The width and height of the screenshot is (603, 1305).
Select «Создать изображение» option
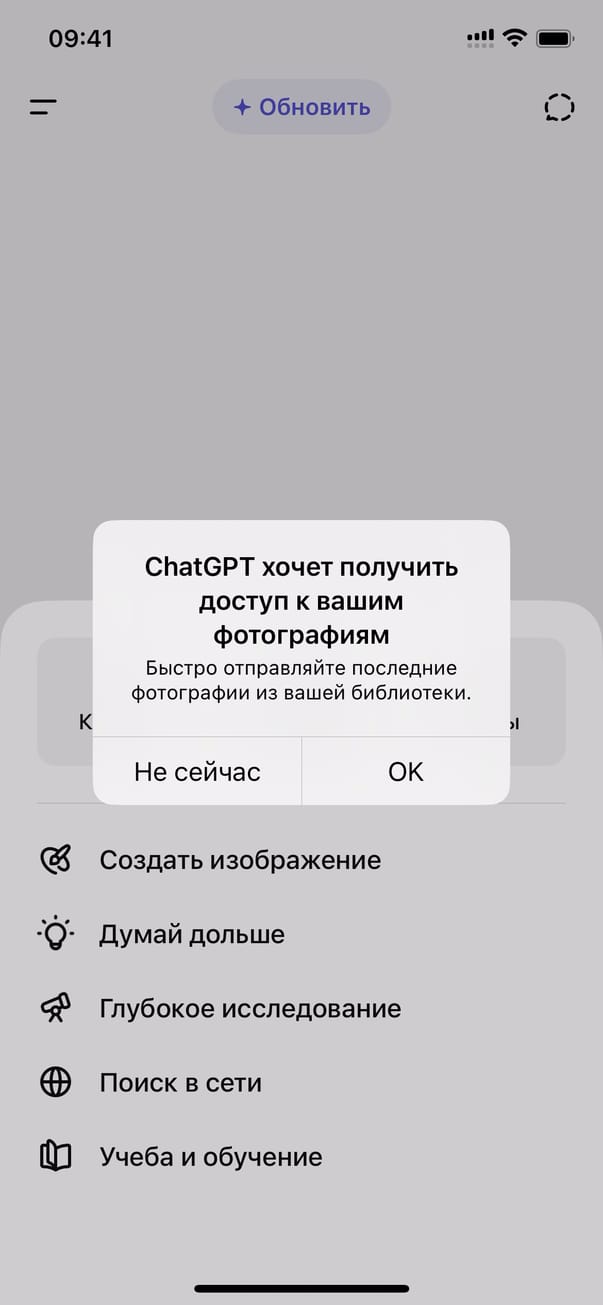(x=239, y=860)
